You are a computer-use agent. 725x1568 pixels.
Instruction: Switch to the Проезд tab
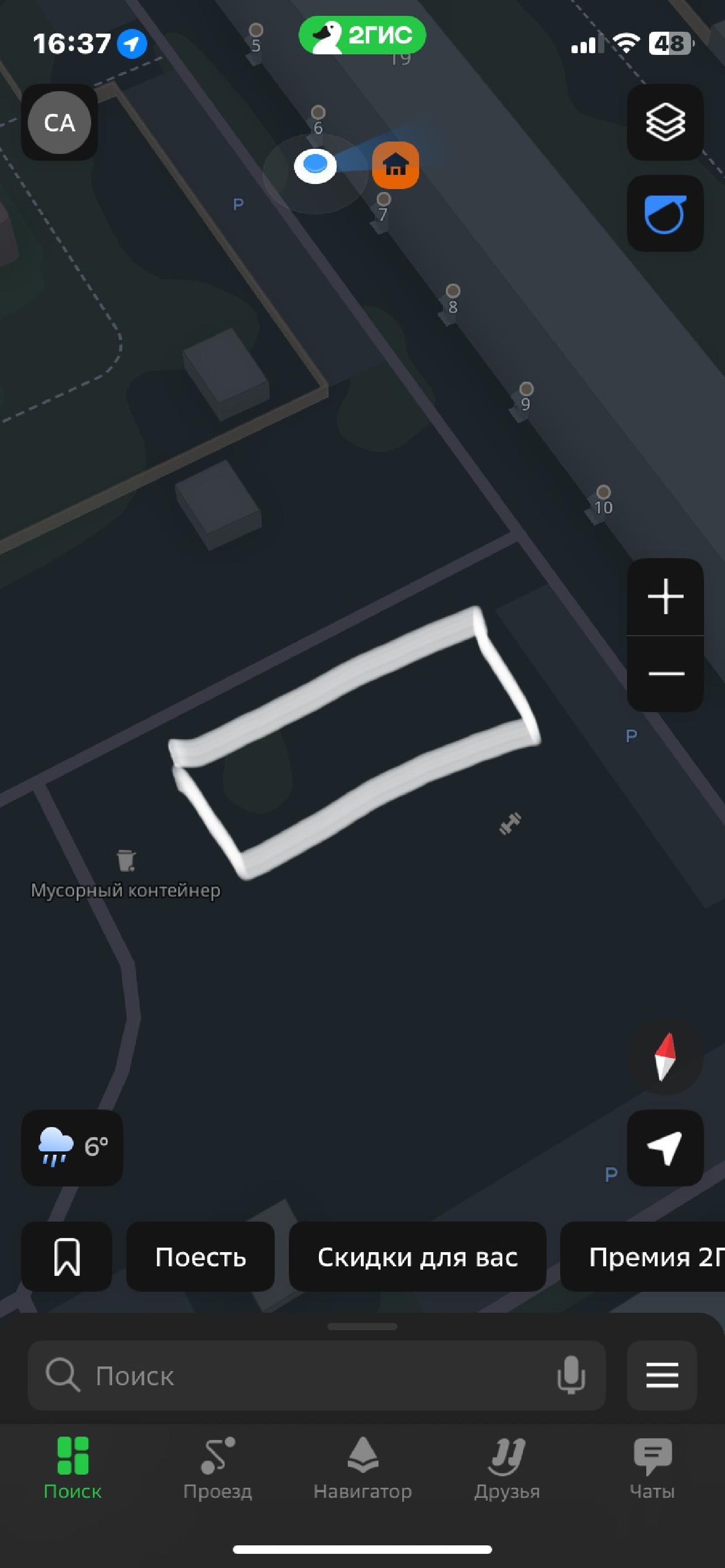click(217, 1467)
